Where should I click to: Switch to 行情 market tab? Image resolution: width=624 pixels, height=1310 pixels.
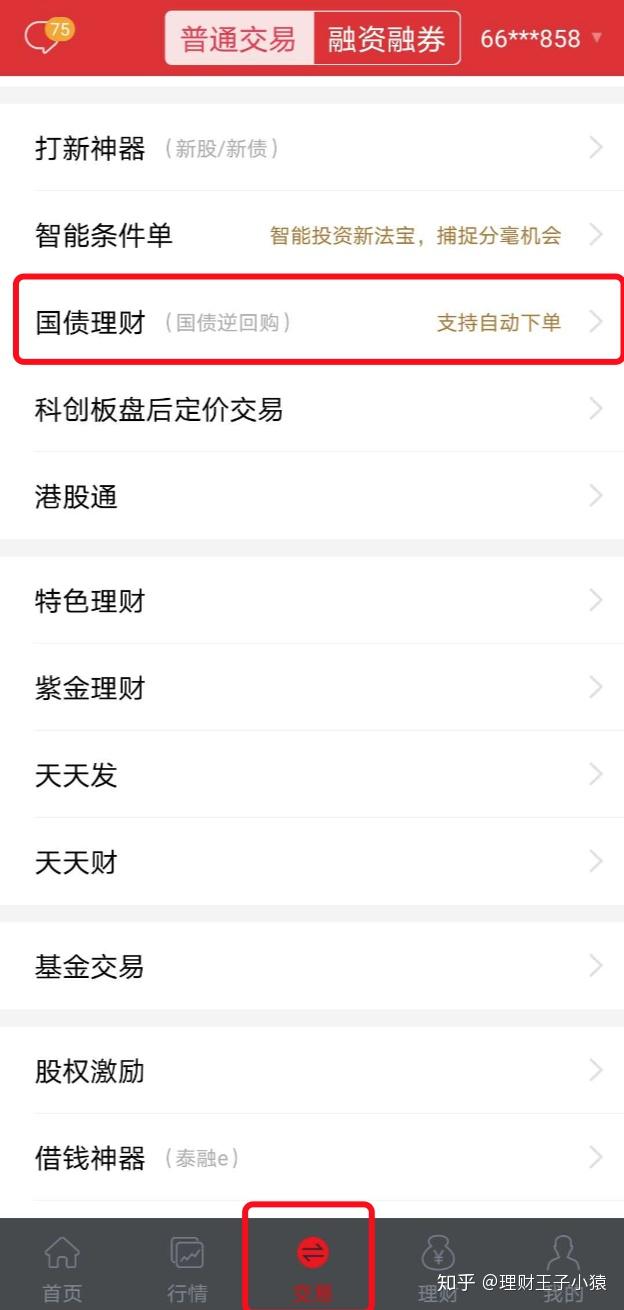pos(187,1266)
